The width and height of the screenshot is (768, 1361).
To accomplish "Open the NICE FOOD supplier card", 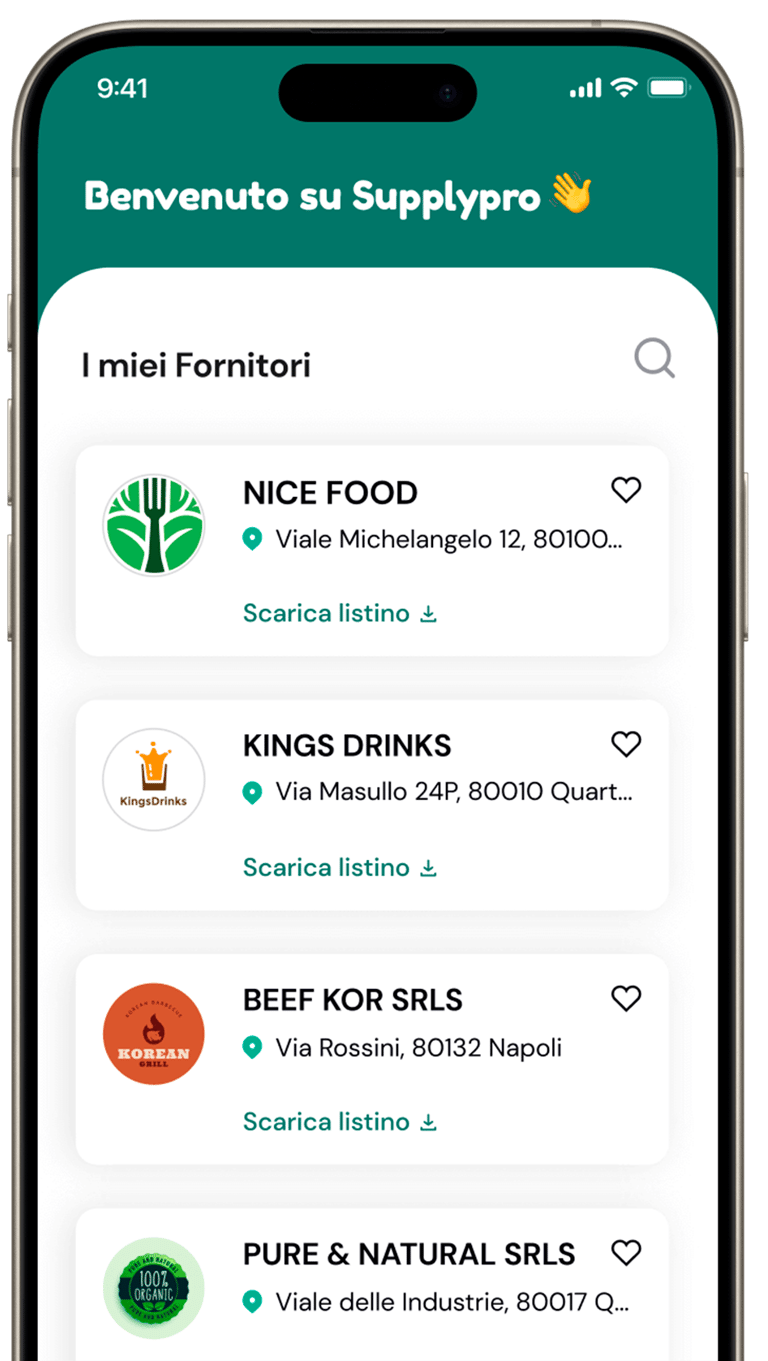I will (331, 492).
